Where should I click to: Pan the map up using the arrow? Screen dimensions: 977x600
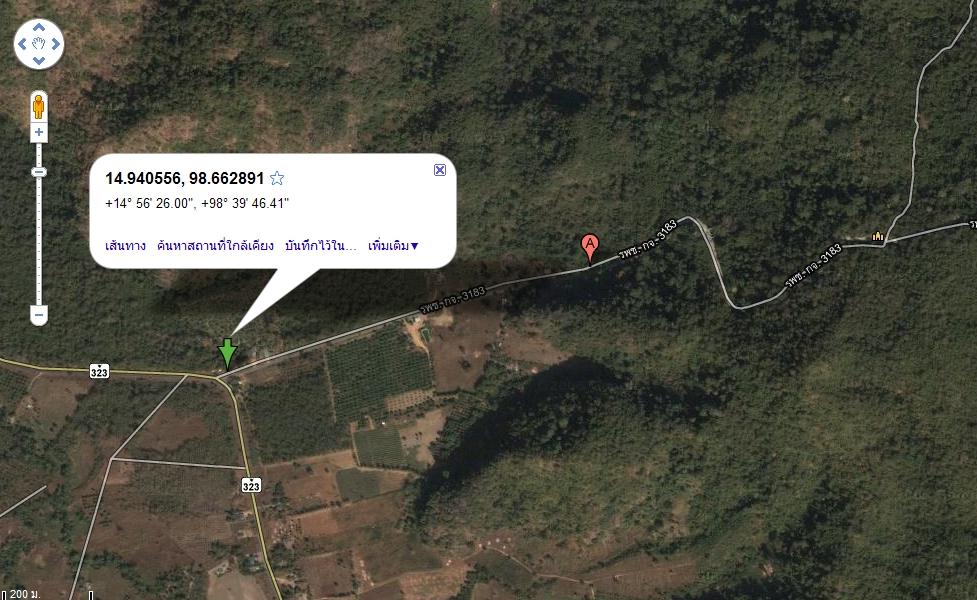(39, 28)
